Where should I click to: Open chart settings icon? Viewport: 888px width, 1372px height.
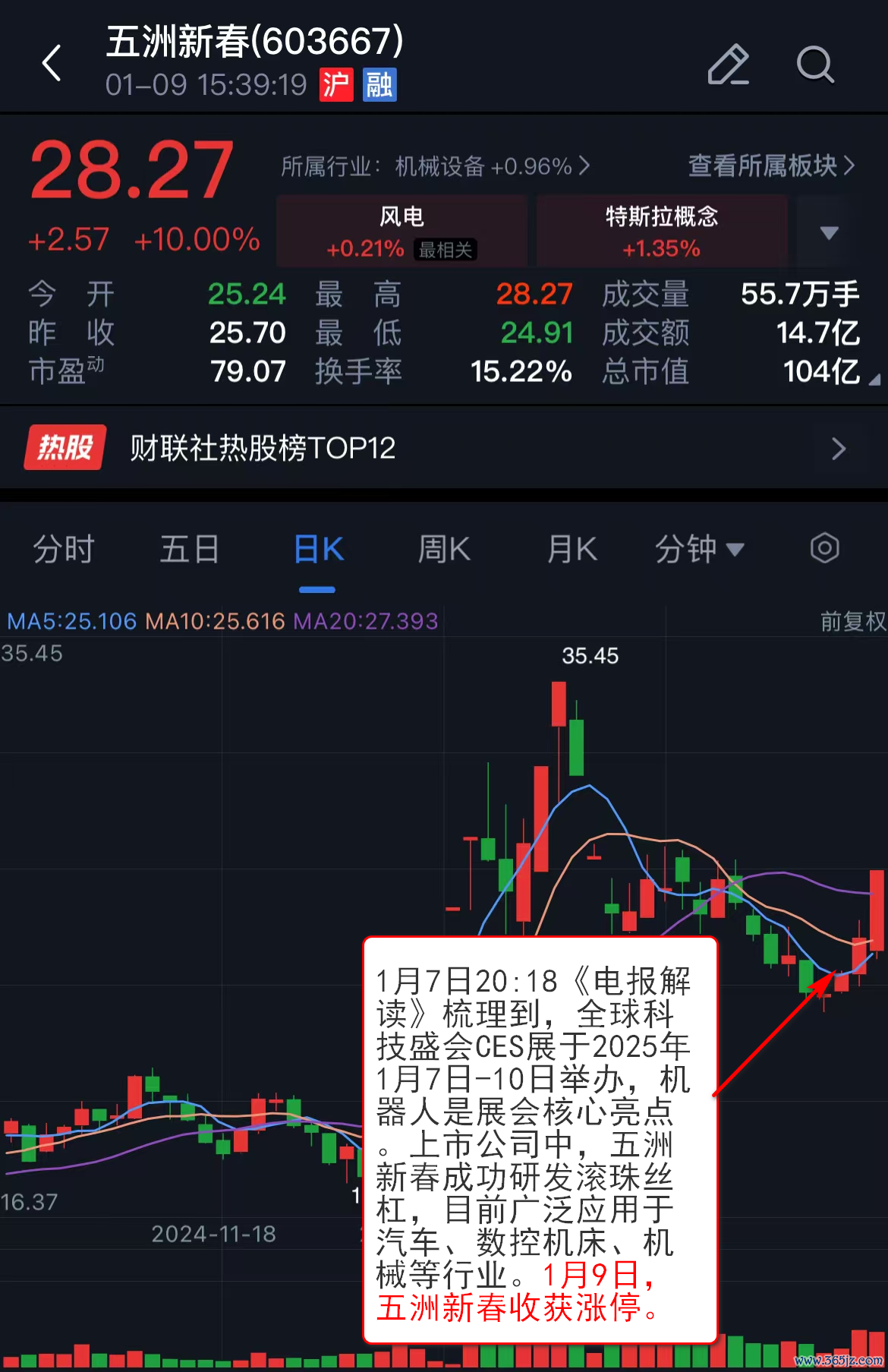point(824,548)
